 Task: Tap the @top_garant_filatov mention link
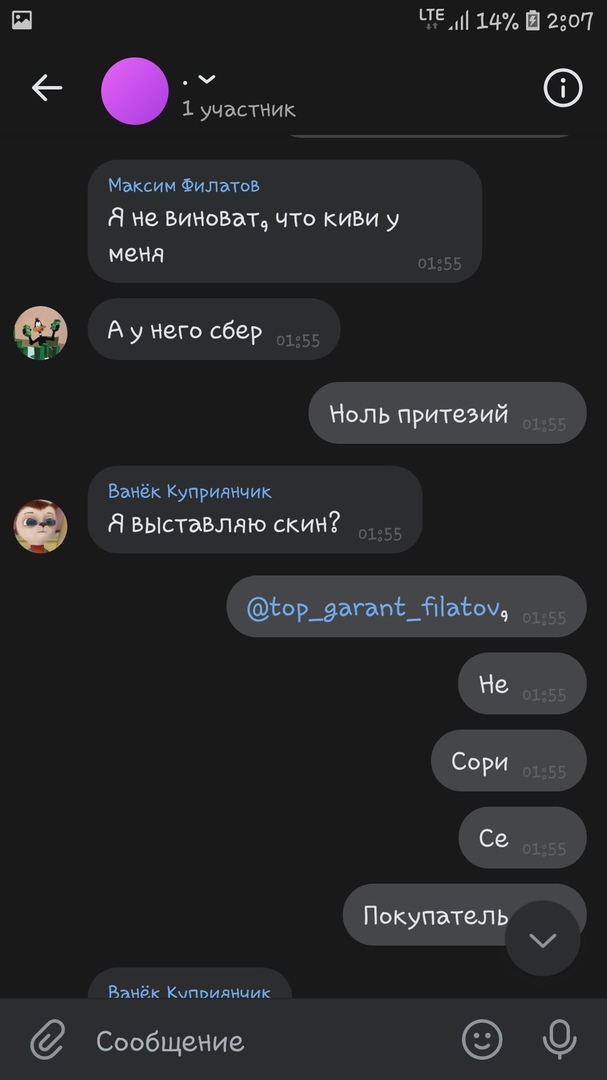coord(372,606)
